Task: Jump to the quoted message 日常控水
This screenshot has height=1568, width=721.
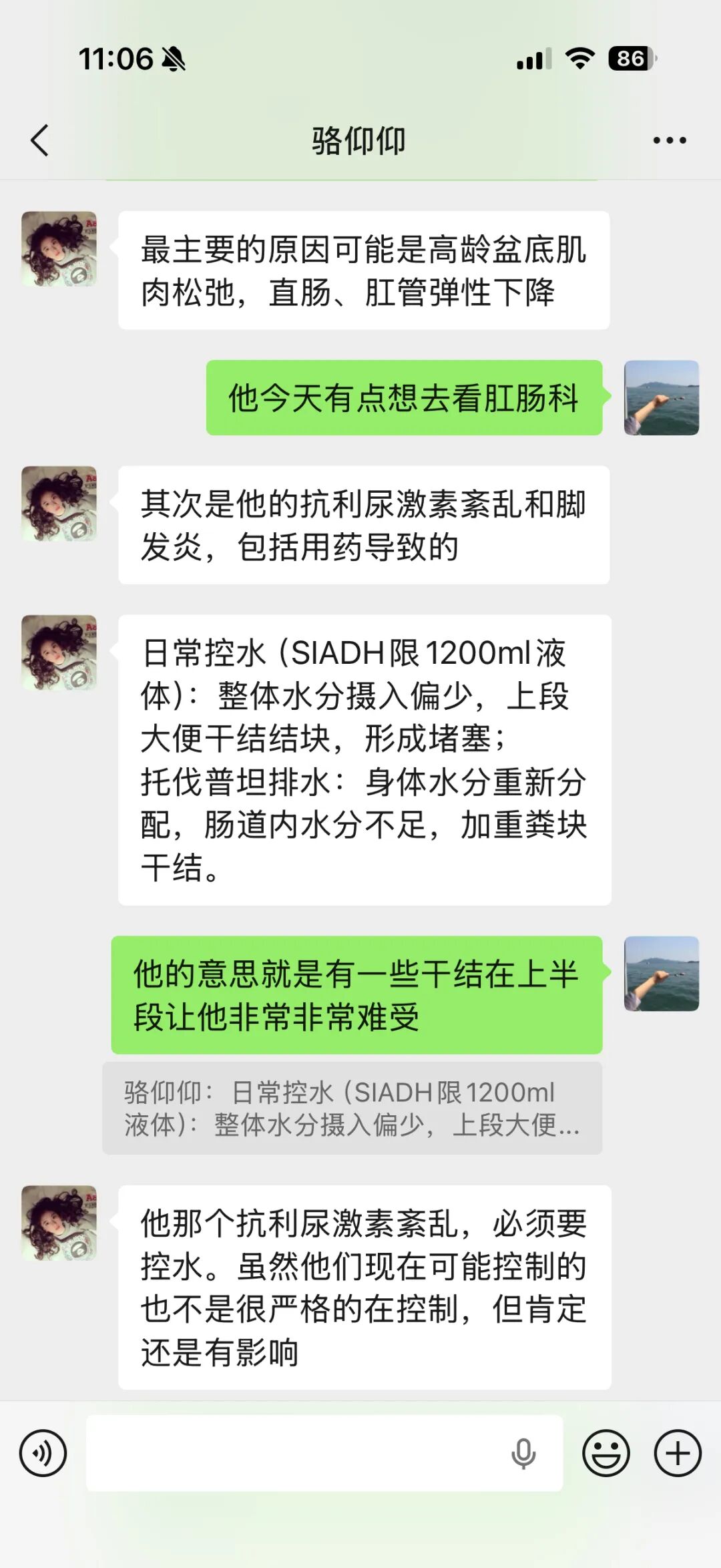Action: pyautogui.click(x=352, y=1108)
